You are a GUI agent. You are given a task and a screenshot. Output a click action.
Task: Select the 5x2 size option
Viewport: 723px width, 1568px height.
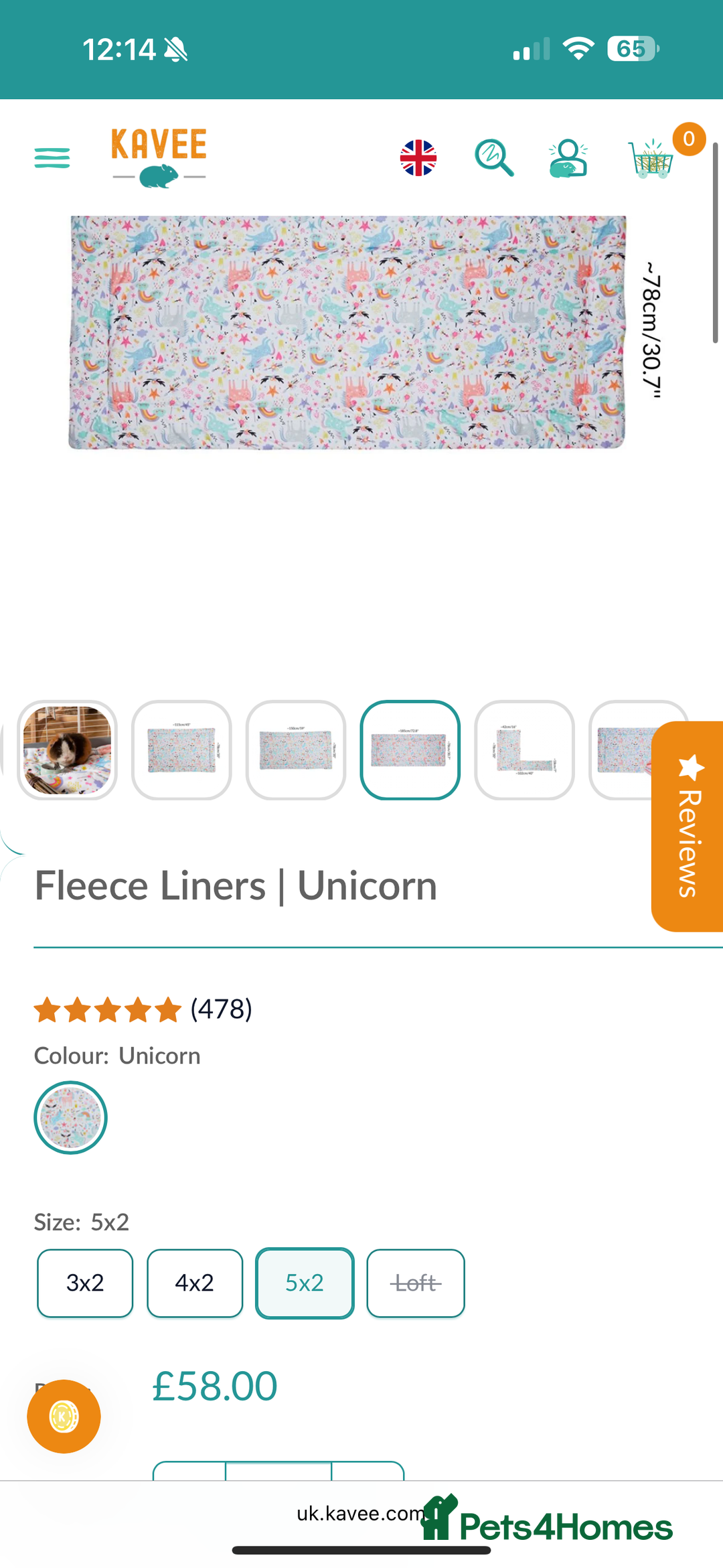click(305, 1283)
